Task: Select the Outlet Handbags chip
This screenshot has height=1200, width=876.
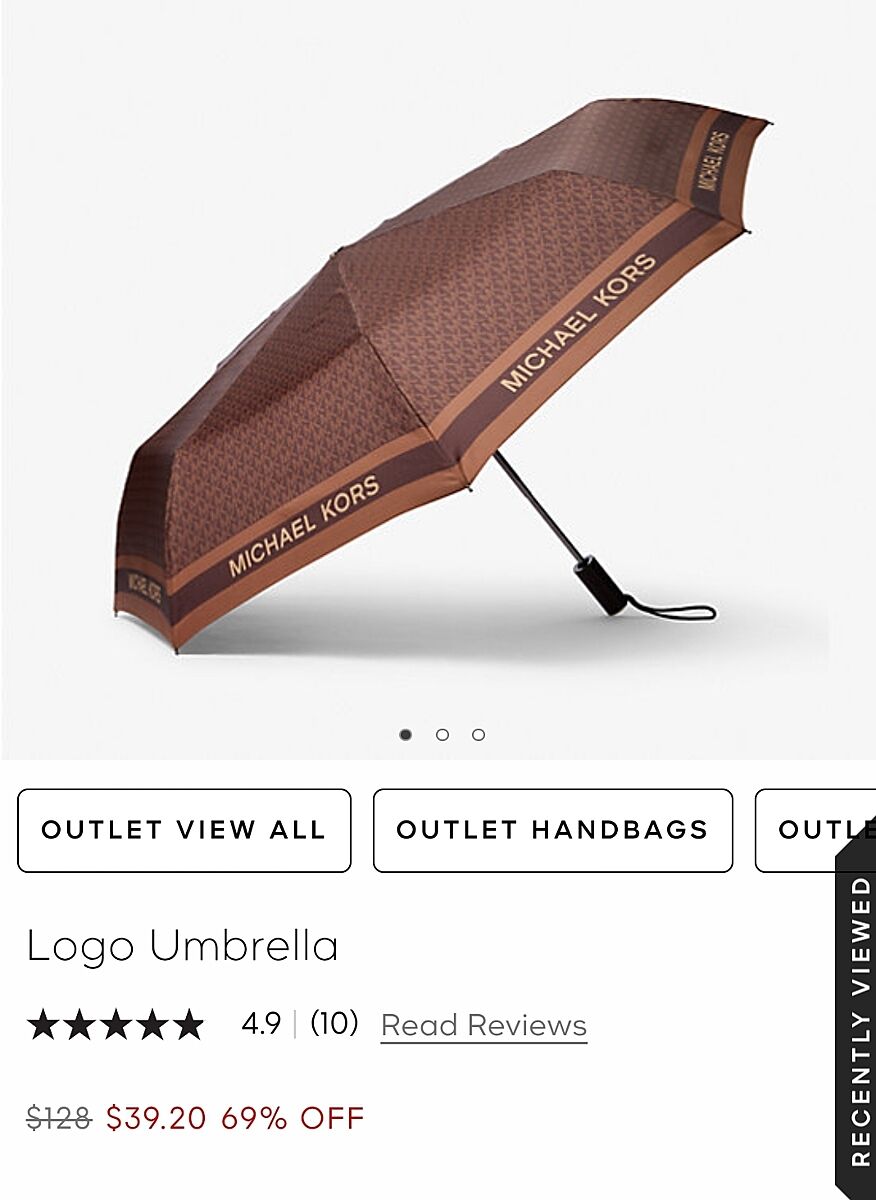Action: 552,830
